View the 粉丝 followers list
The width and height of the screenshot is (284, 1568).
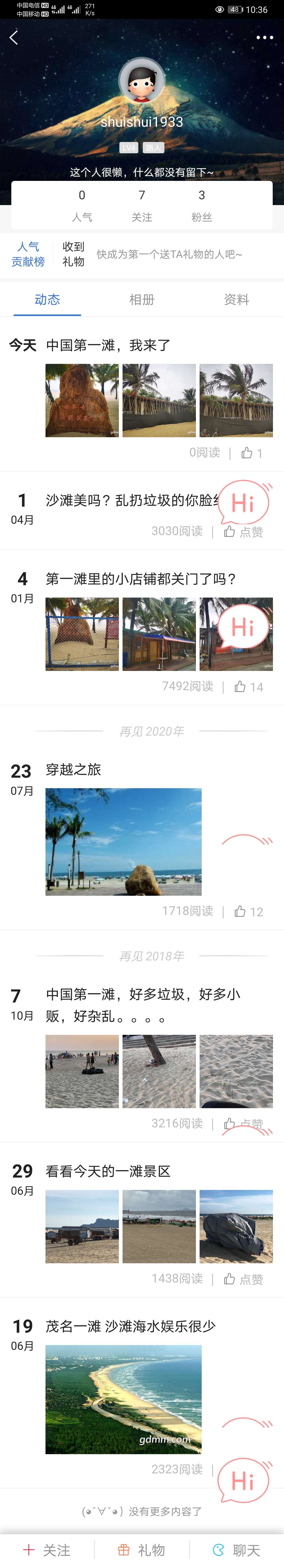click(x=201, y=205)
